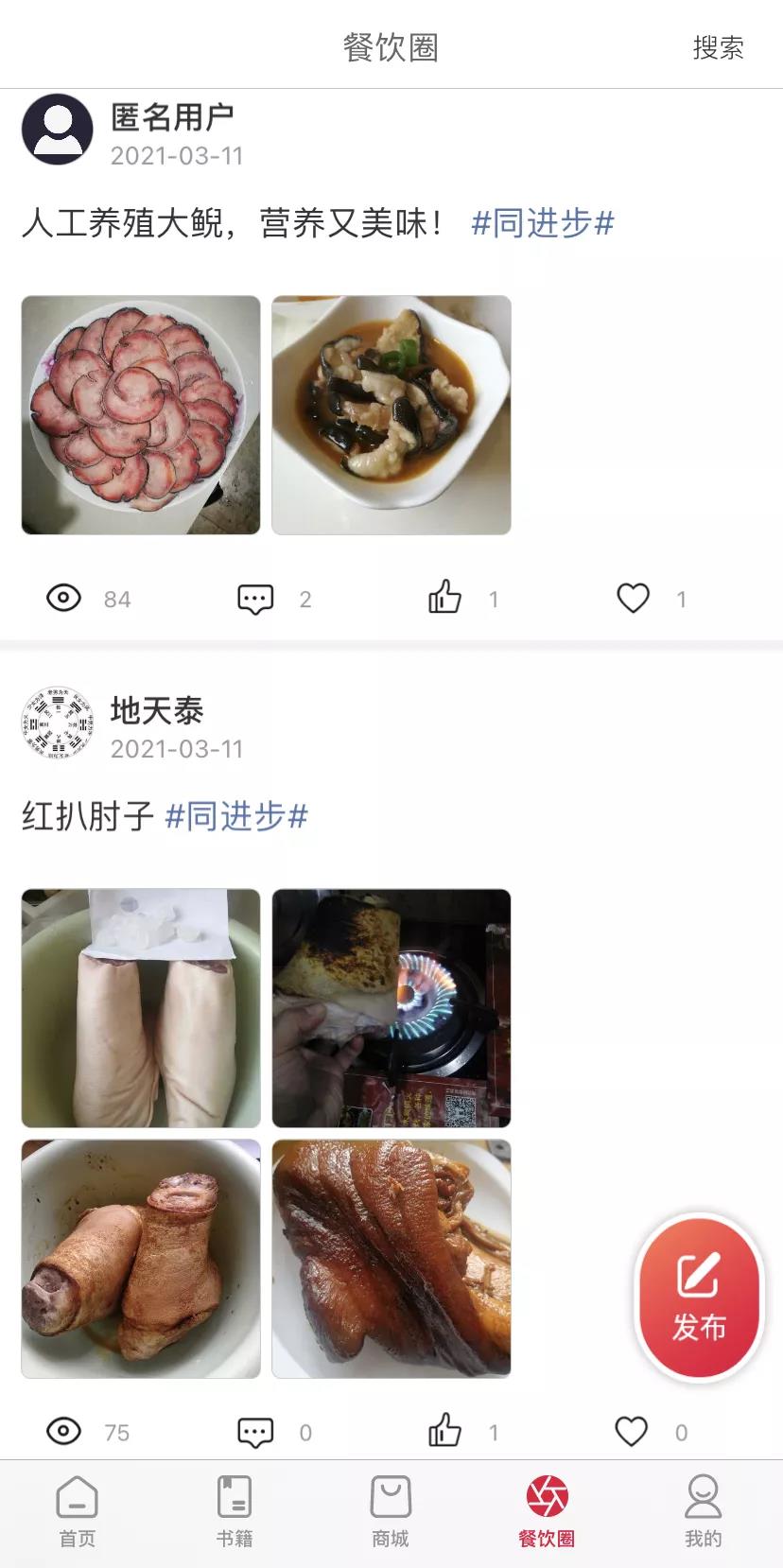Select the 餐饮圈 tab

coord(547,1511)
